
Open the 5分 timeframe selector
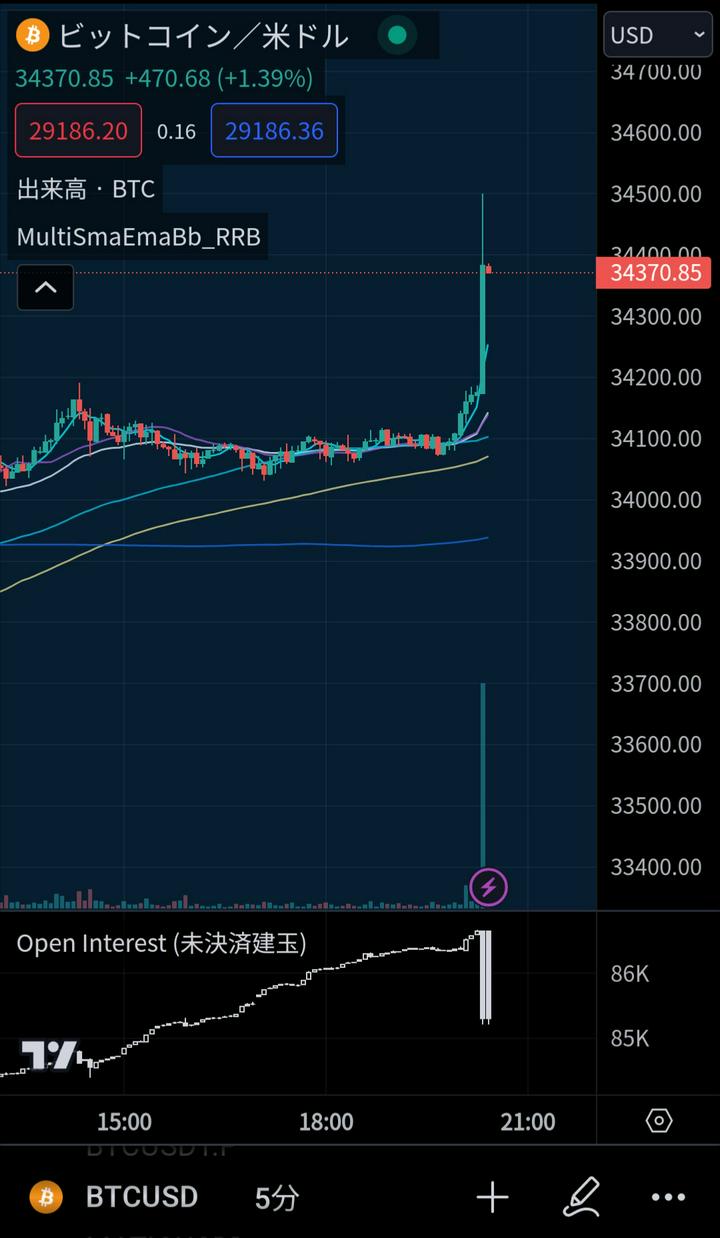tap(277, 1197)
